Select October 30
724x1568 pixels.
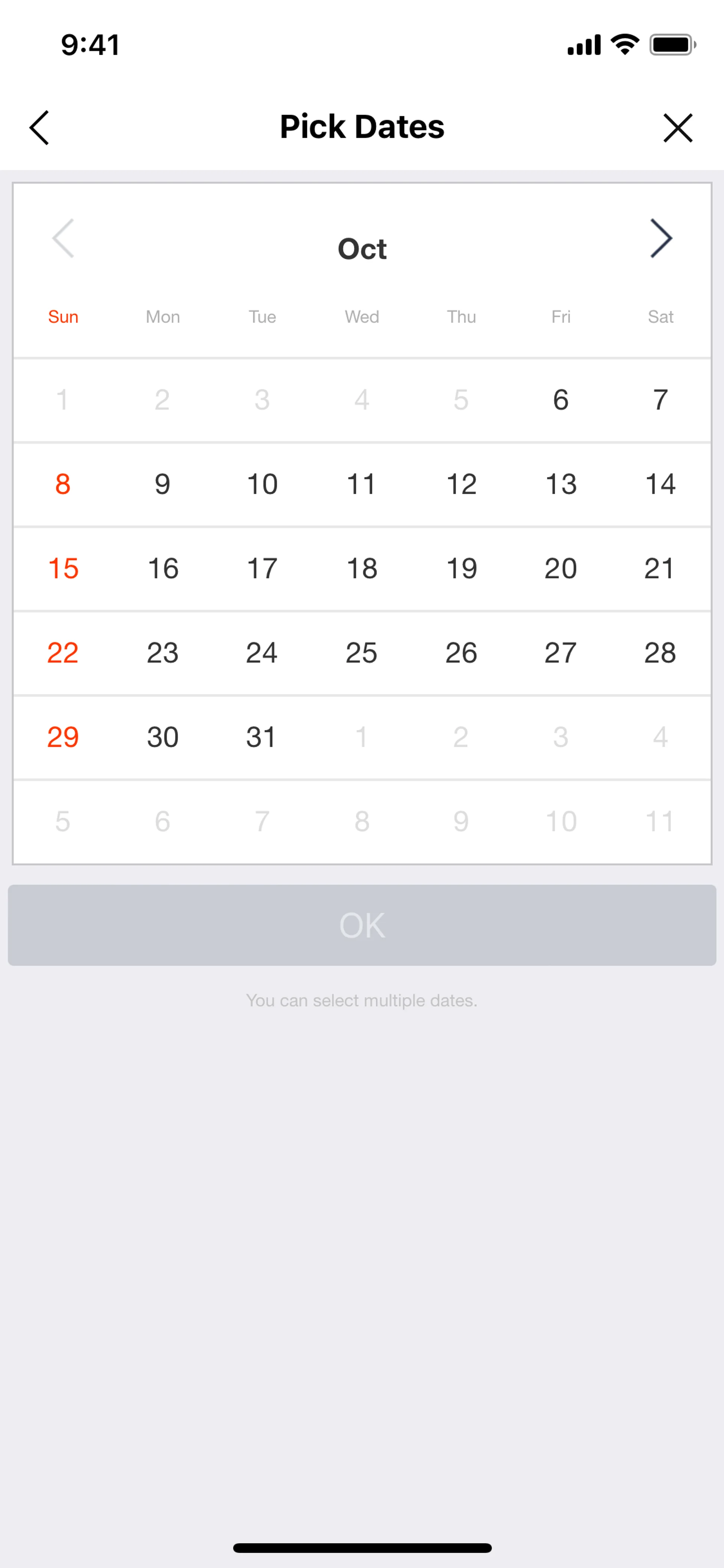pos(163,737)
